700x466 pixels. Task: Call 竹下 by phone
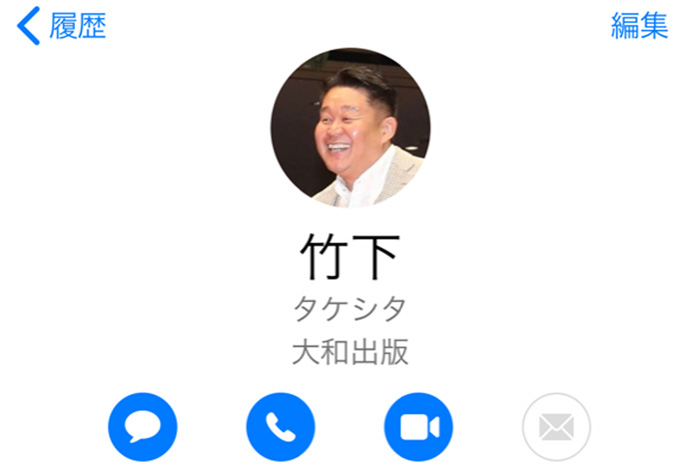(281, 427)
